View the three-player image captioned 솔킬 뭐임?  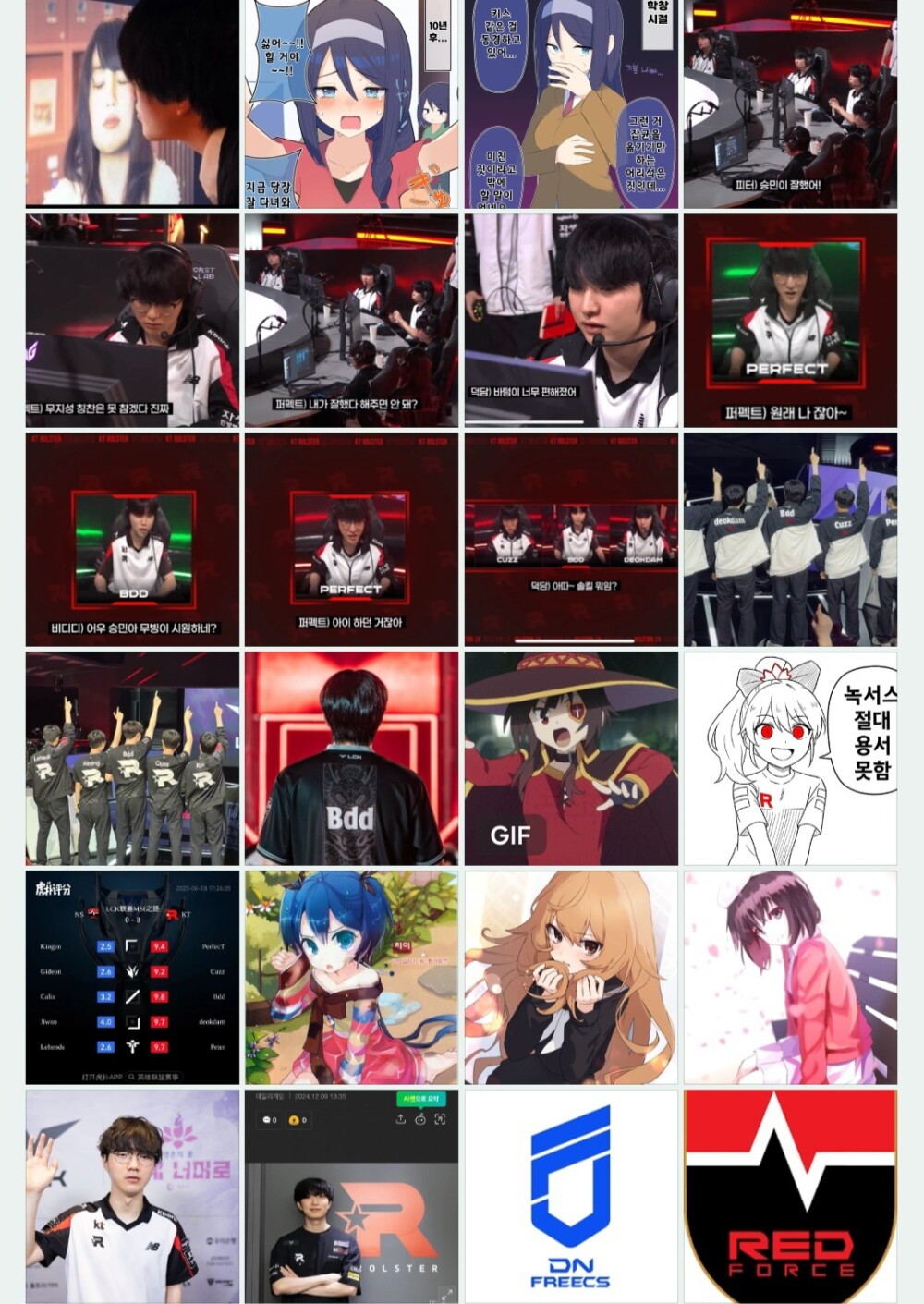(x=571, y=540)
